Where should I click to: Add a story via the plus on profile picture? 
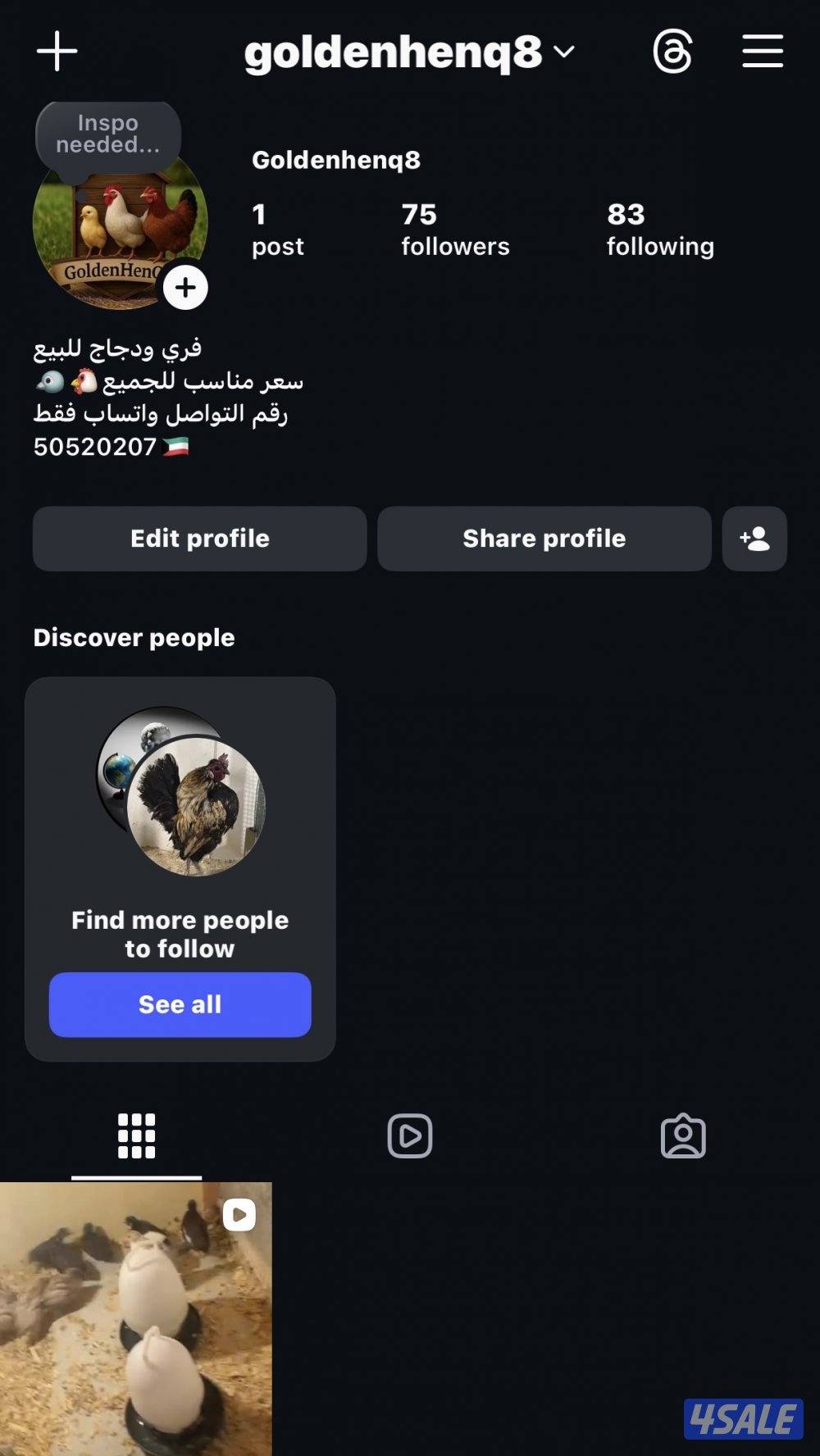click(x=185, y=287)
